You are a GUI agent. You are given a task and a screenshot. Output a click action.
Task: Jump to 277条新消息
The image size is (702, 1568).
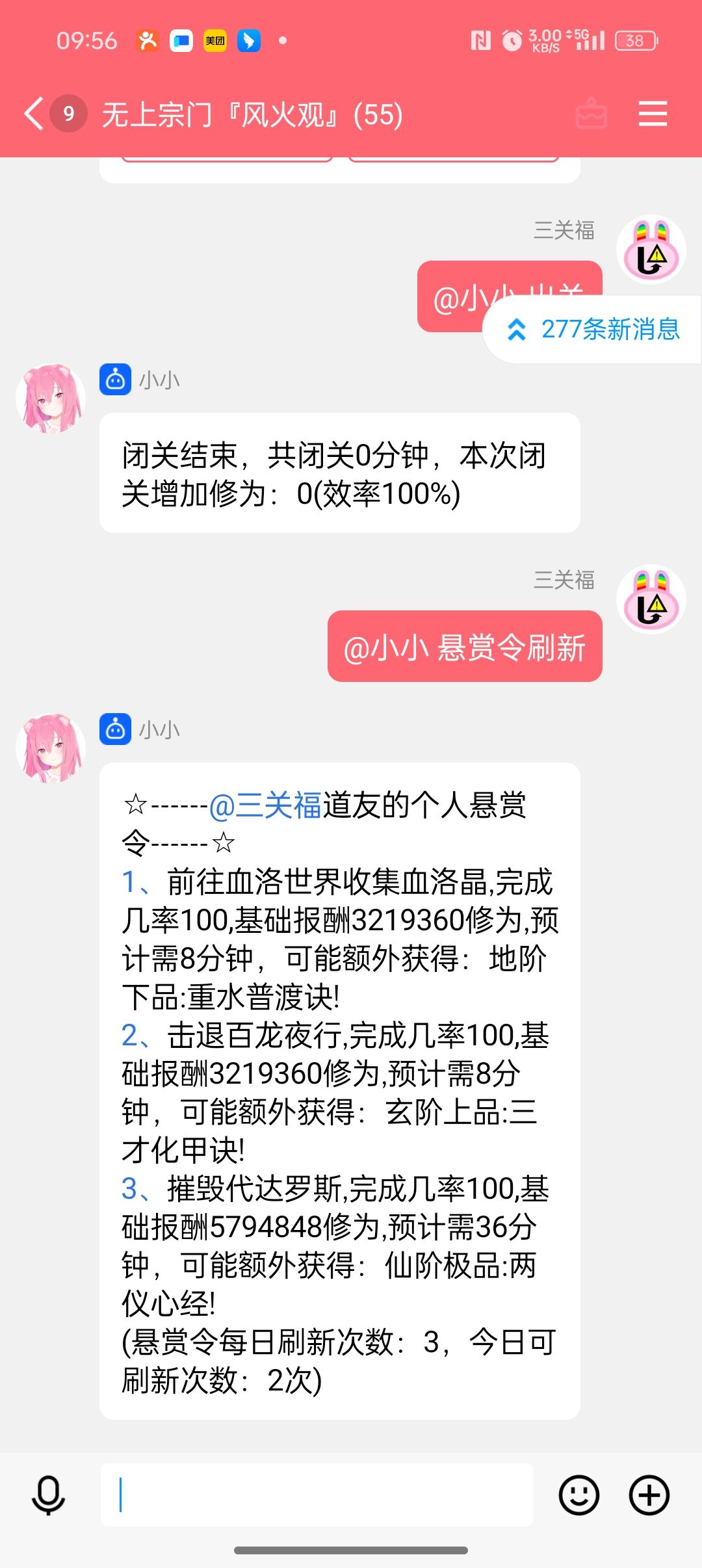click(593, 330)
